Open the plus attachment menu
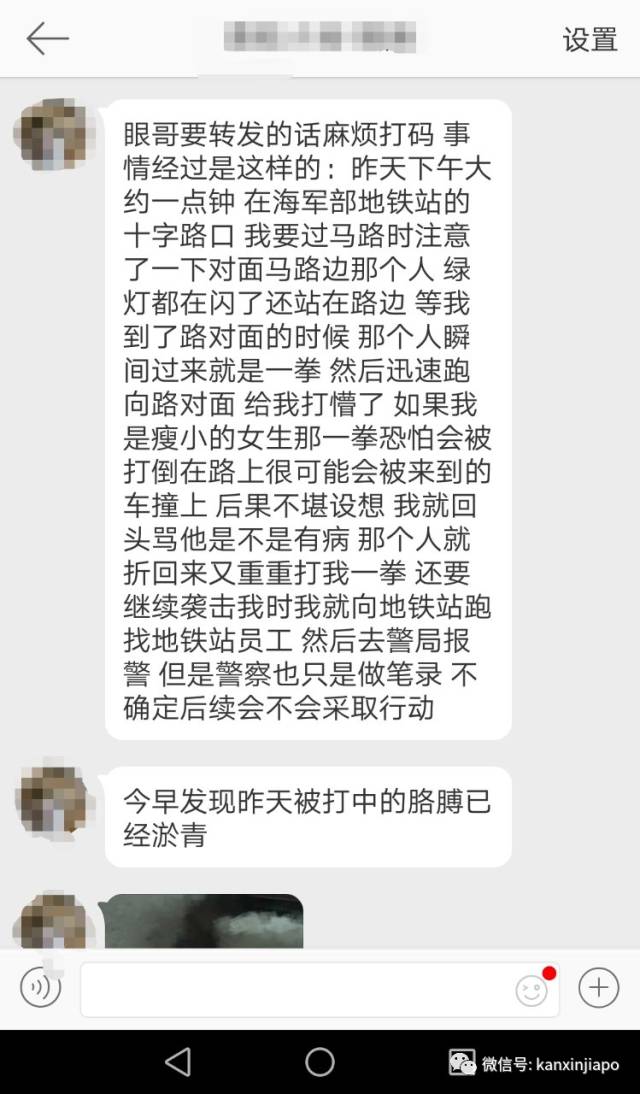Viewport: 640px width, 1094px height. coord(598,988)
